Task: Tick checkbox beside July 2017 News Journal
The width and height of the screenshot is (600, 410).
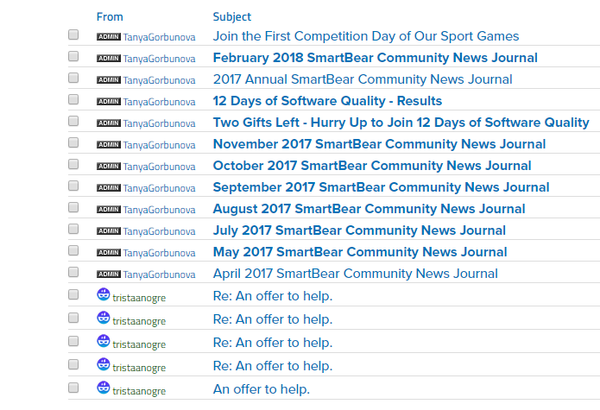Action: tap(73, 230)
